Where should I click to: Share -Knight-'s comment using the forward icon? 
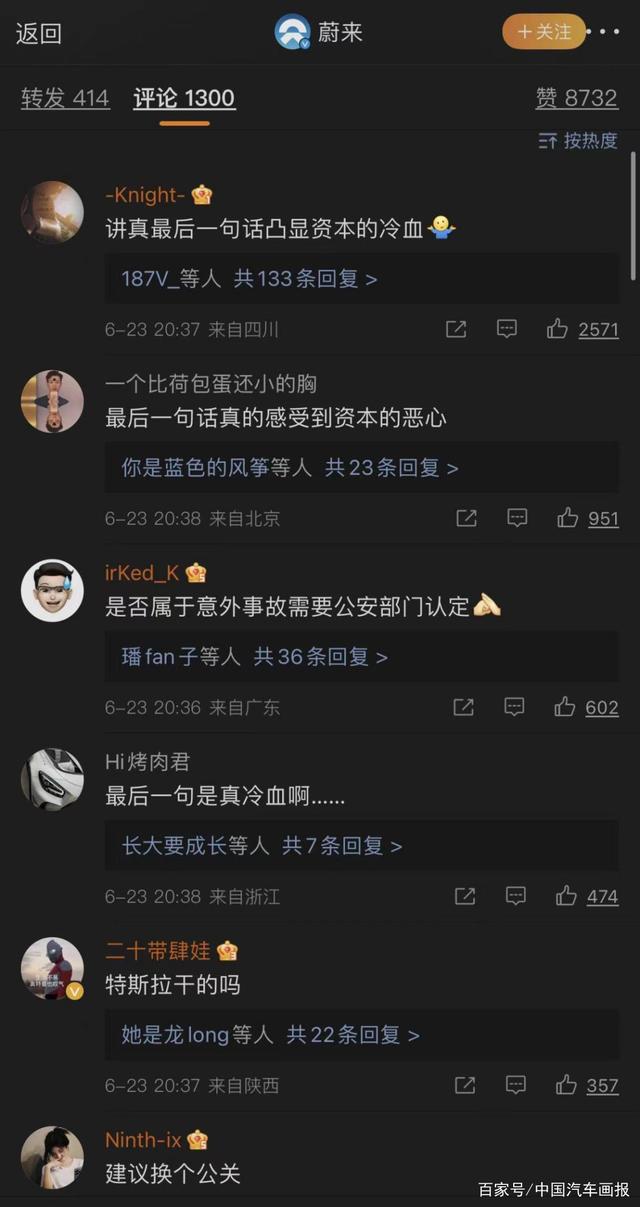tap(456, 329)
